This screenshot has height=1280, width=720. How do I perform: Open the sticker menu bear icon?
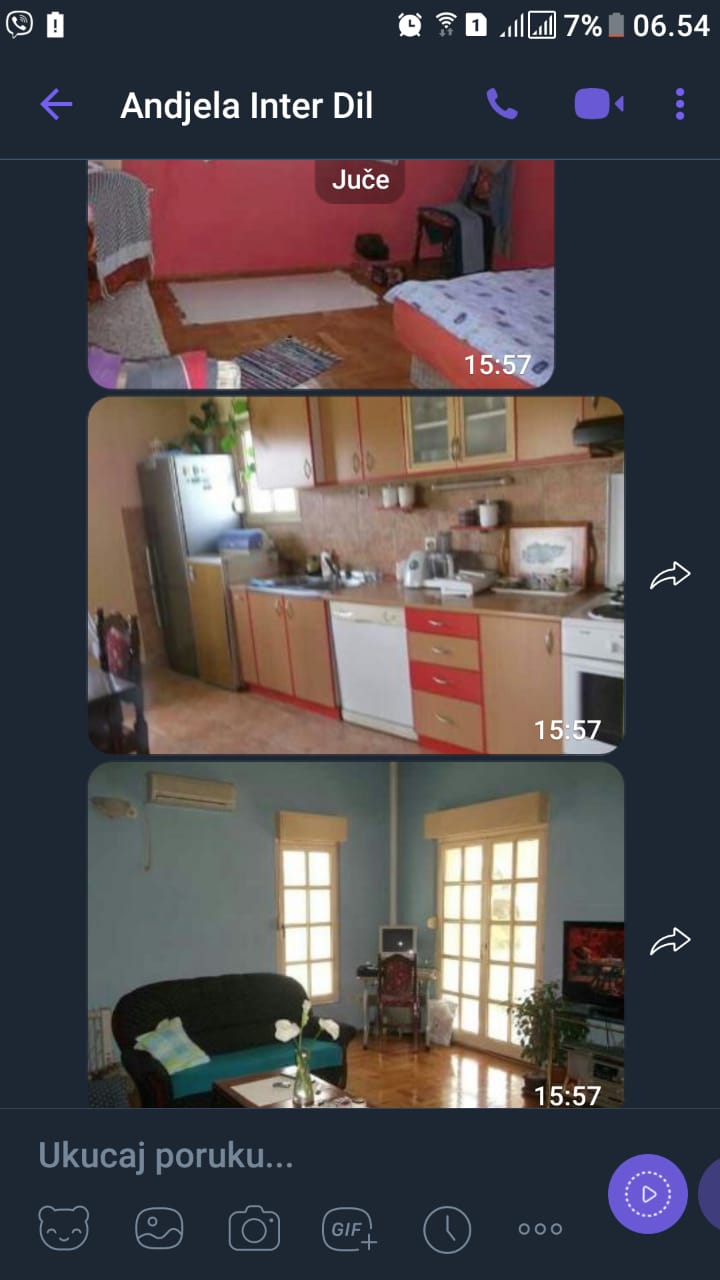[x=64, y=1229]
